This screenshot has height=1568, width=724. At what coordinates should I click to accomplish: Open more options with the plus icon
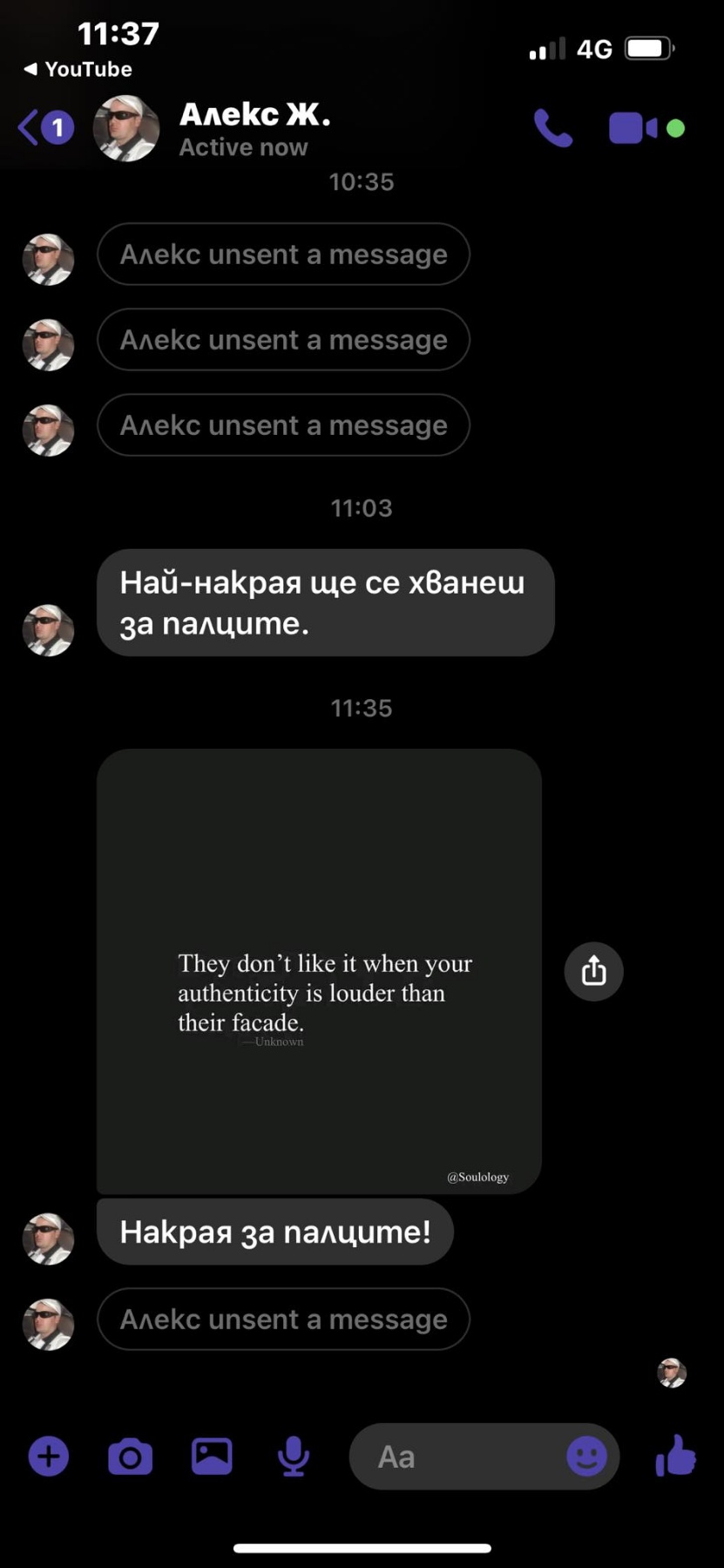click(49, 1456)
